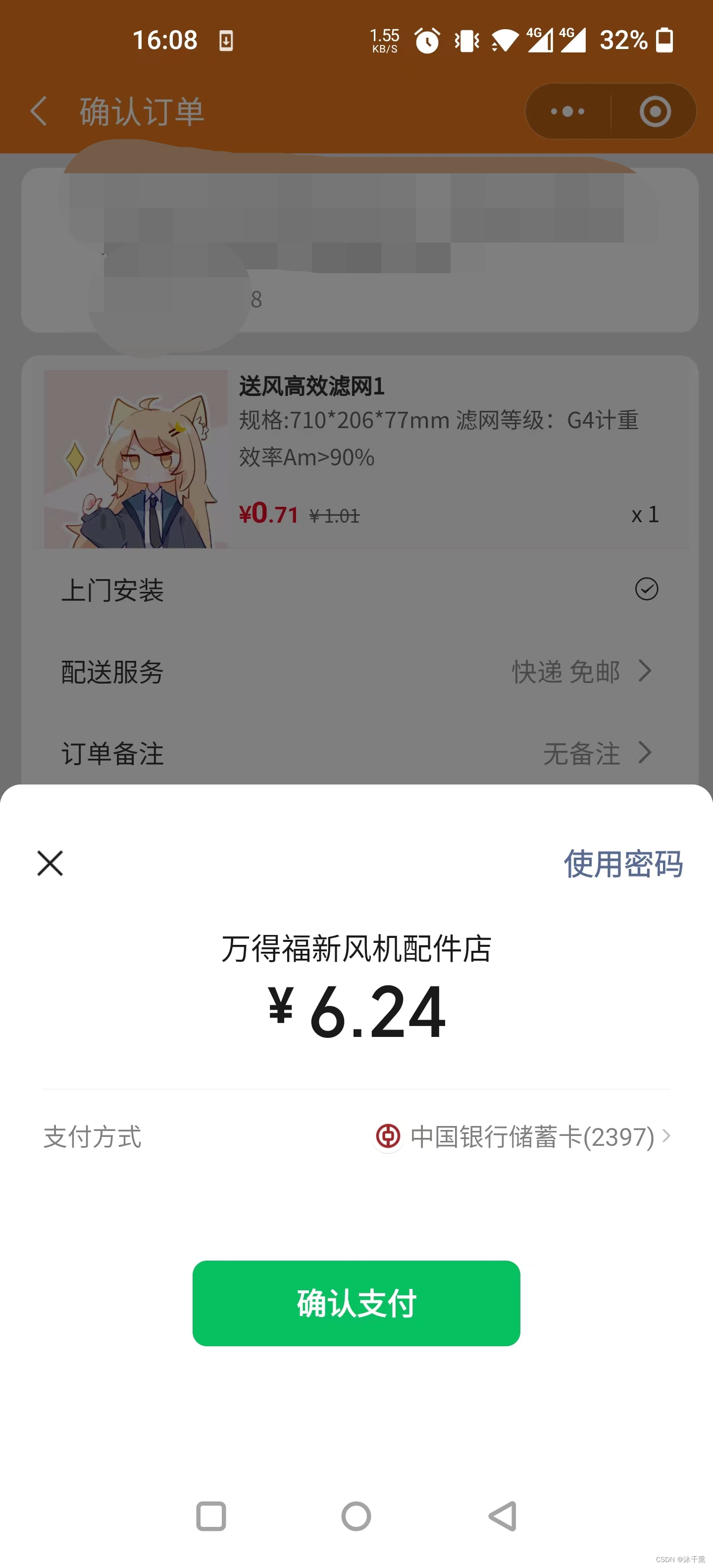Open 订单备注 to add a note

[597, 754]
